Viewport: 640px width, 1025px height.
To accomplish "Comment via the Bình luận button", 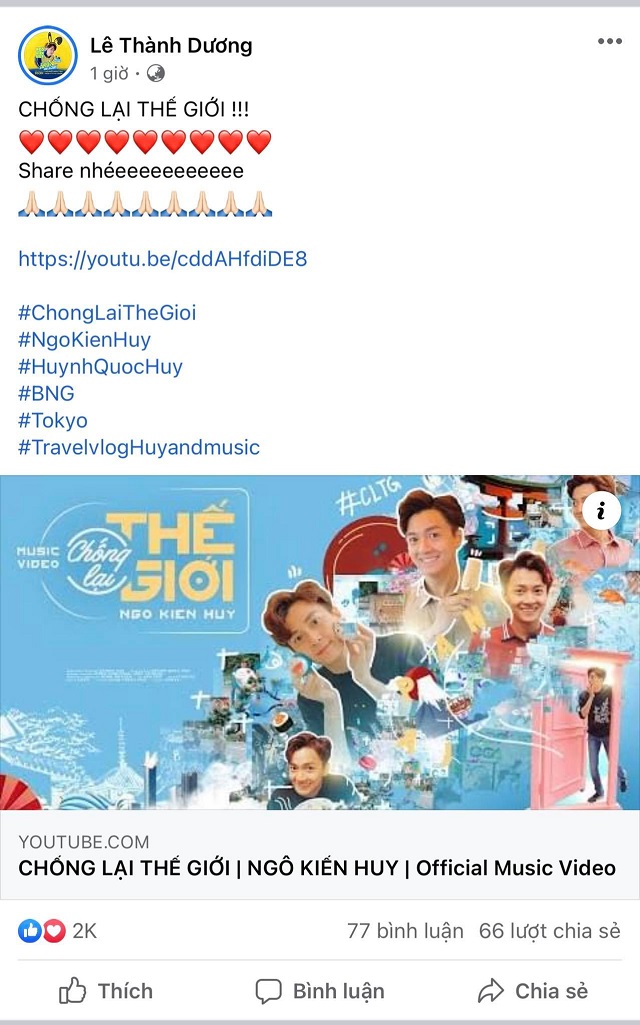I will point(320,991).
